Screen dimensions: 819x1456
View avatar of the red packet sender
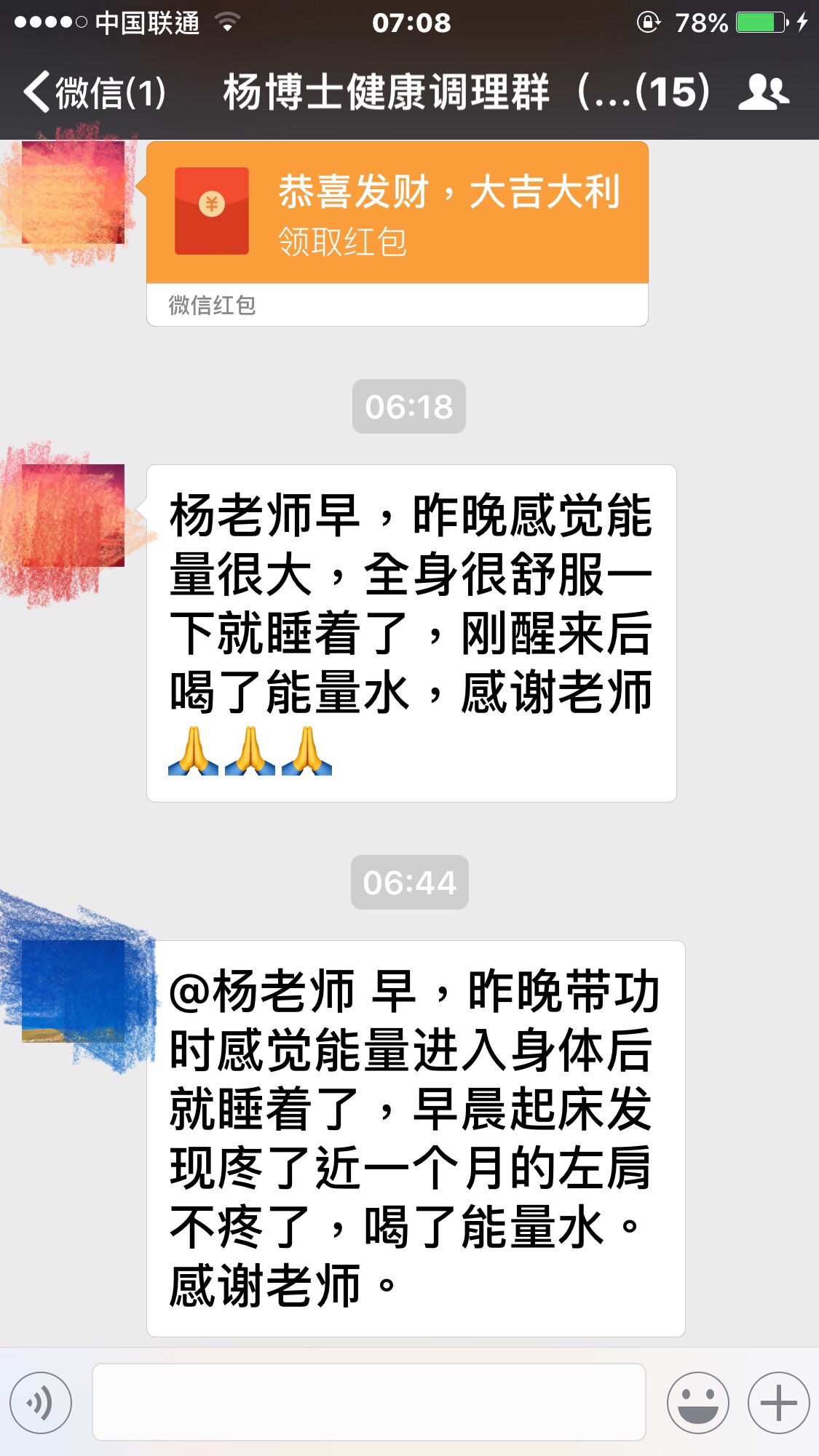[x=73, y=193]
